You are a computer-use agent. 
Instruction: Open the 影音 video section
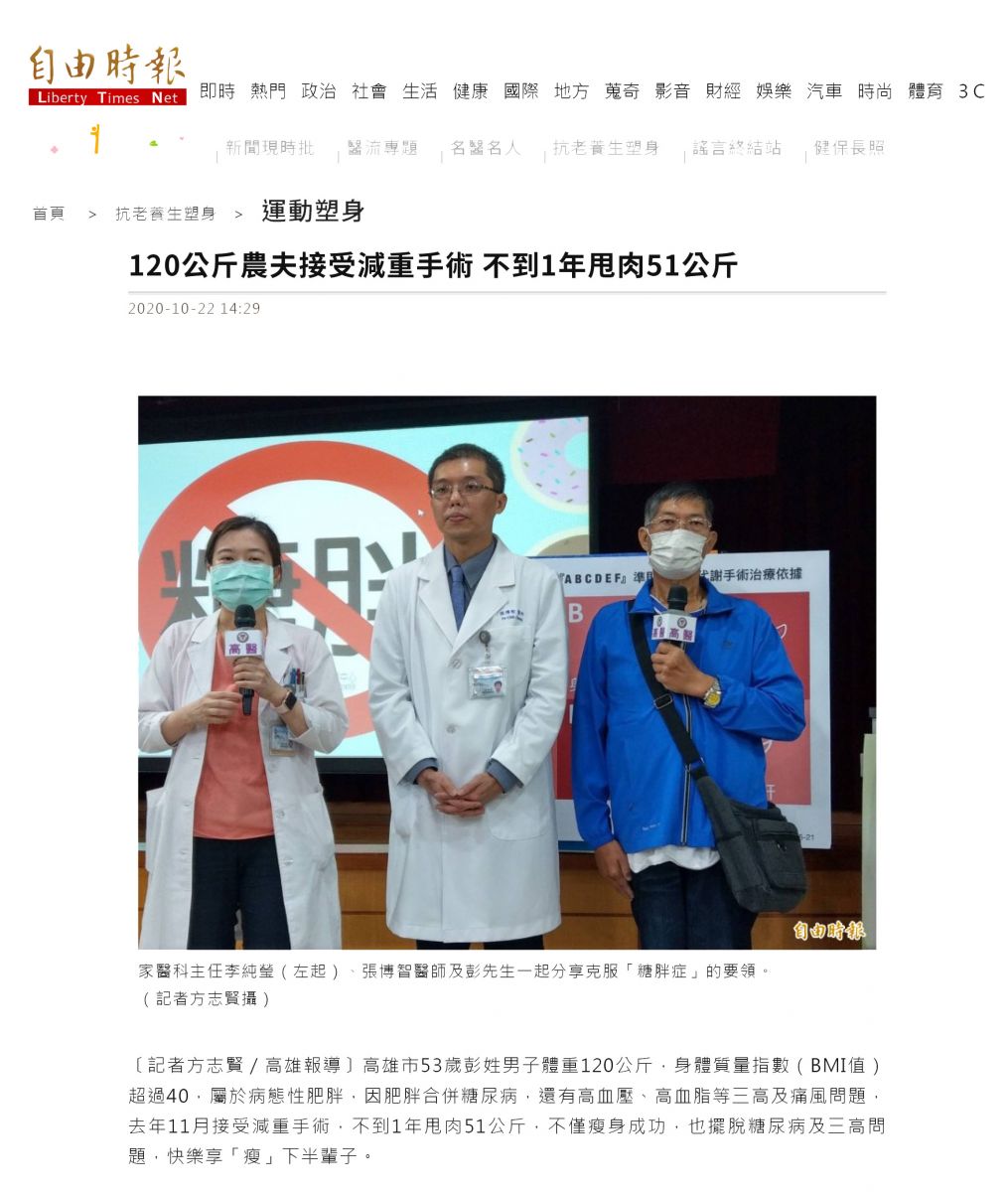(672, 91)
